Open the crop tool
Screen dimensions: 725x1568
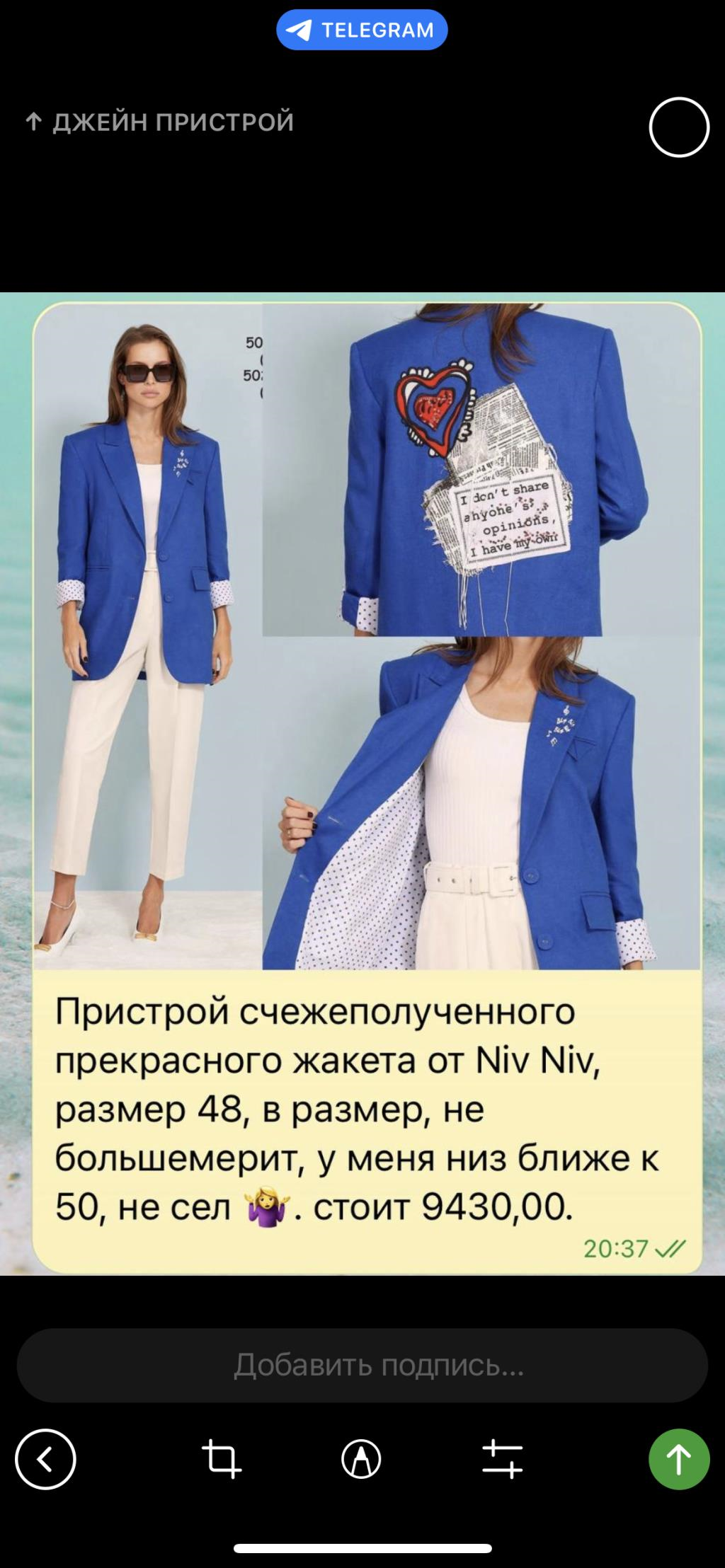coord(222,1459)
